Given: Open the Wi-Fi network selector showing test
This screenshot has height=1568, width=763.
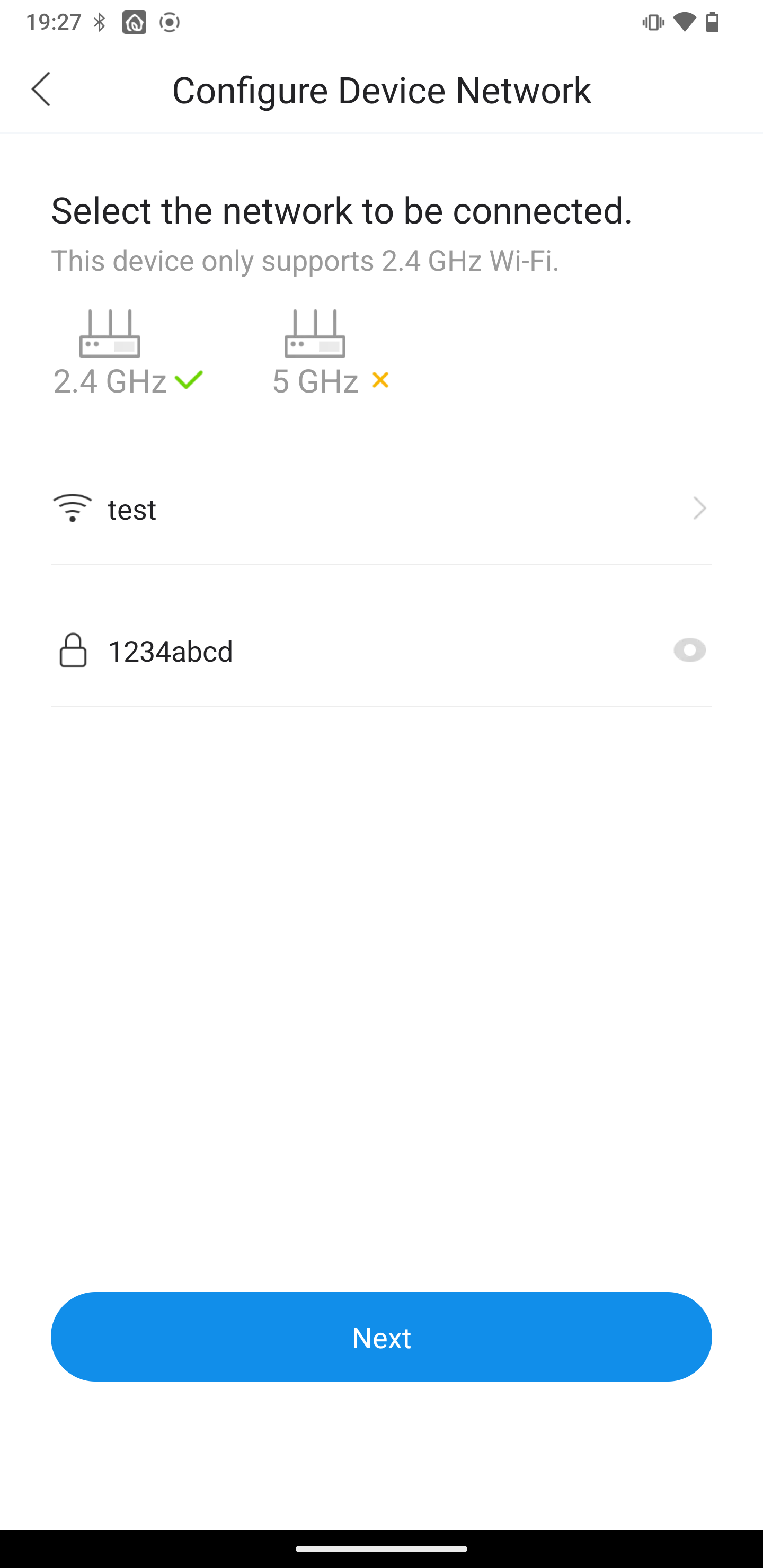Looking at the screenshot, I should [x=381, y=508].
